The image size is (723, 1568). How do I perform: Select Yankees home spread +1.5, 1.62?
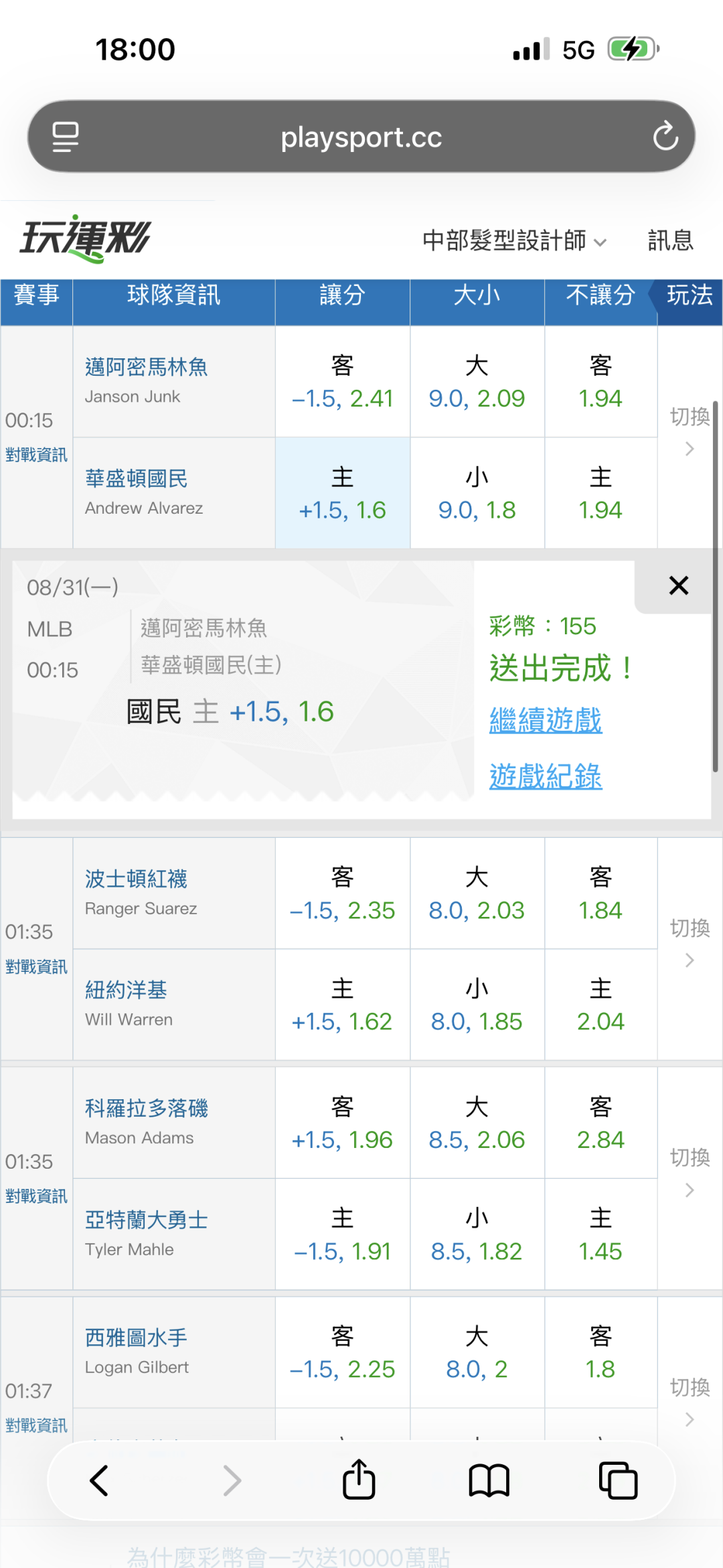click(x=342, y=1005)
